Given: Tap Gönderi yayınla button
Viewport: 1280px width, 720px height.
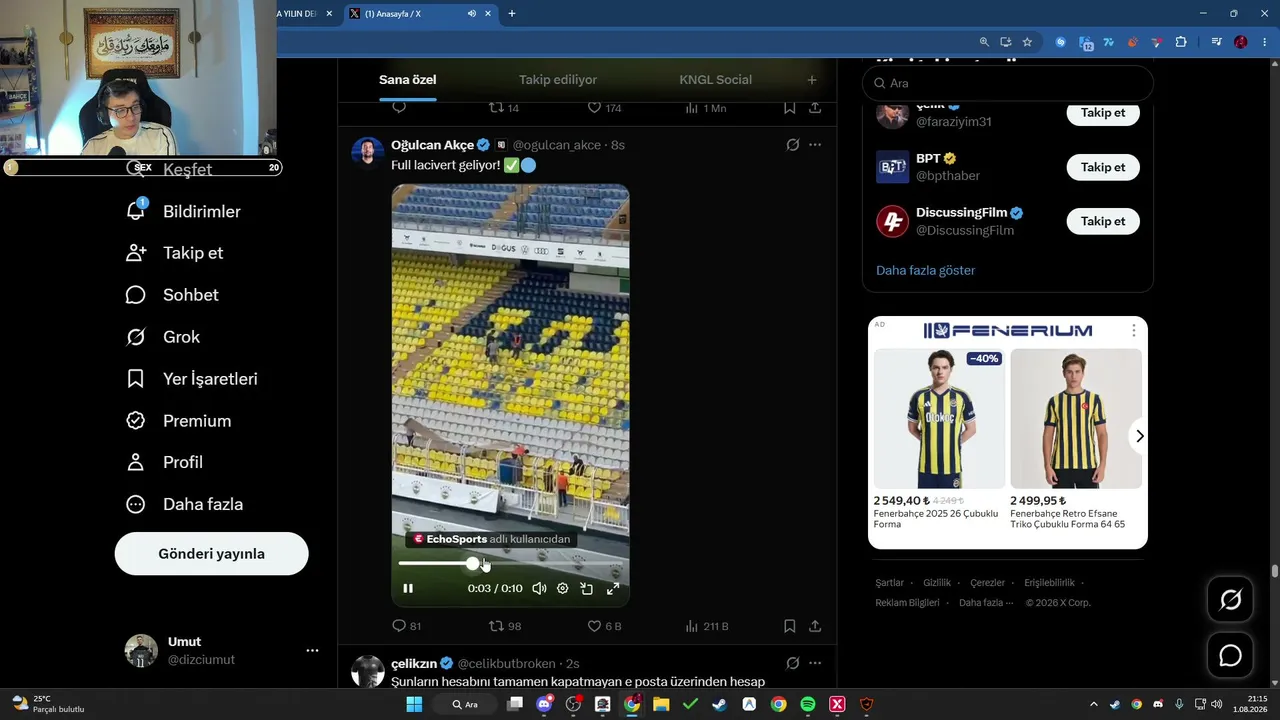Looking at the screenshot, I should pyautogui.click(x=211, y=554).
